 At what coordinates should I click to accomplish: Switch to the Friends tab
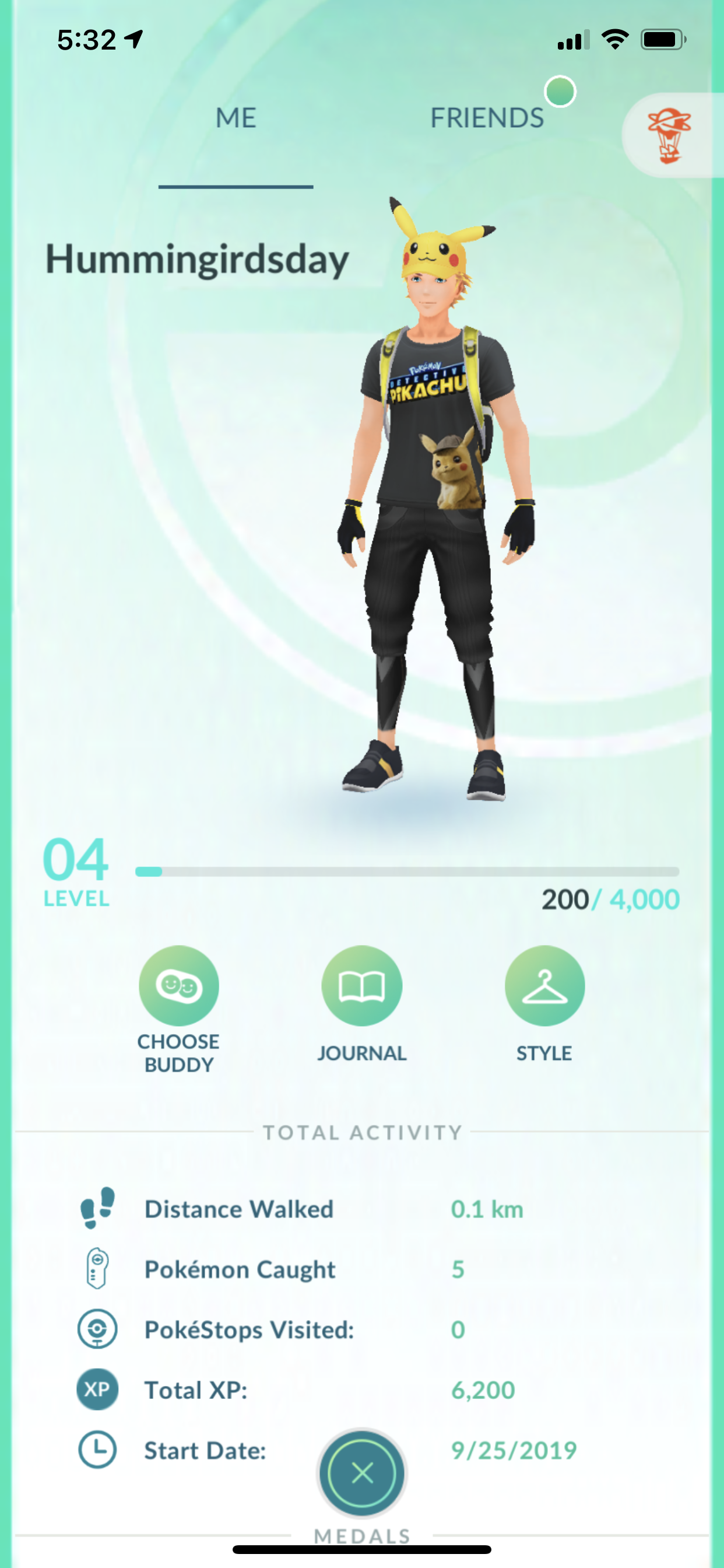coord(487,118)
